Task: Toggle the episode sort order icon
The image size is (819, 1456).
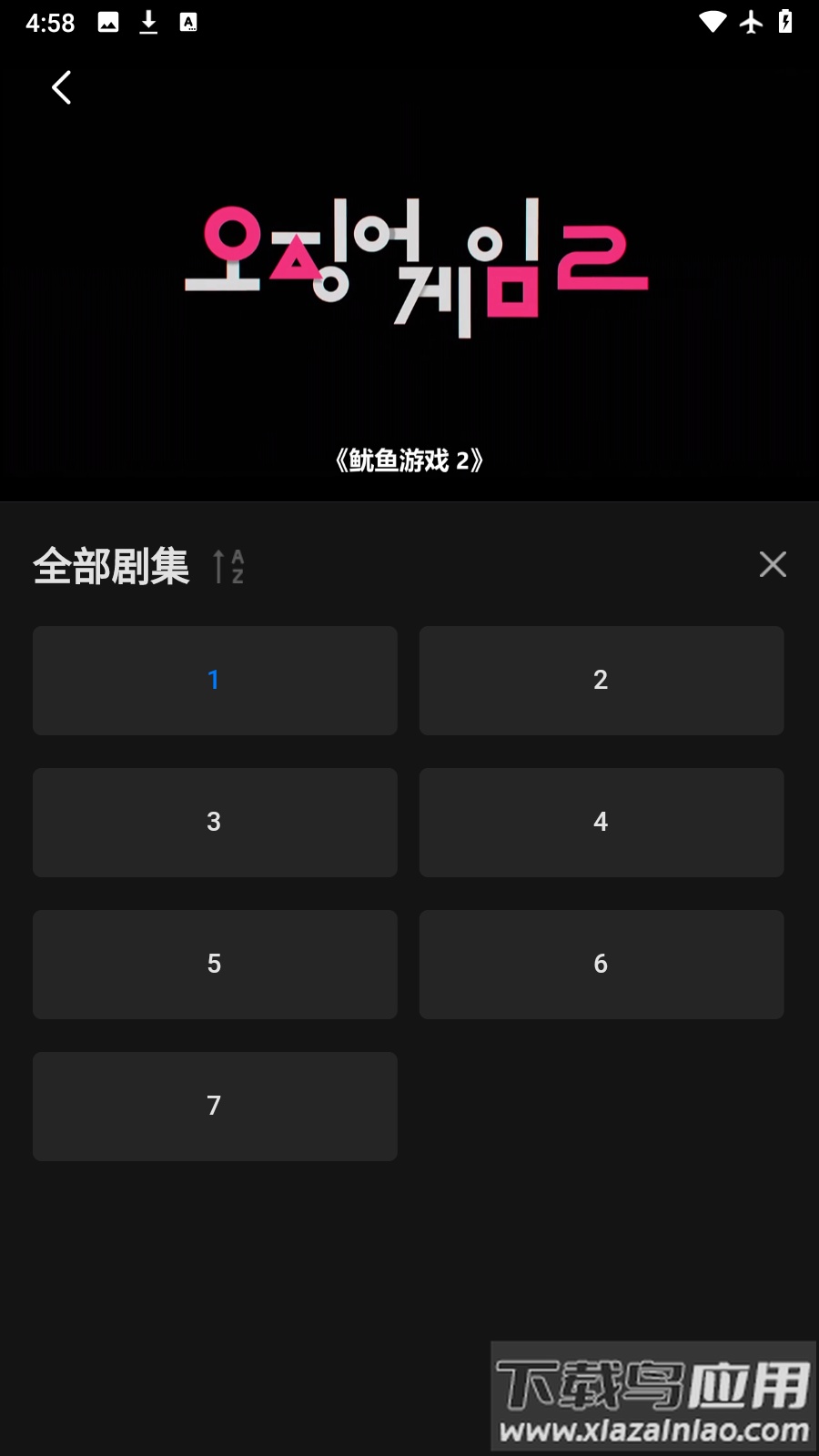Action: tap(228, 566)
